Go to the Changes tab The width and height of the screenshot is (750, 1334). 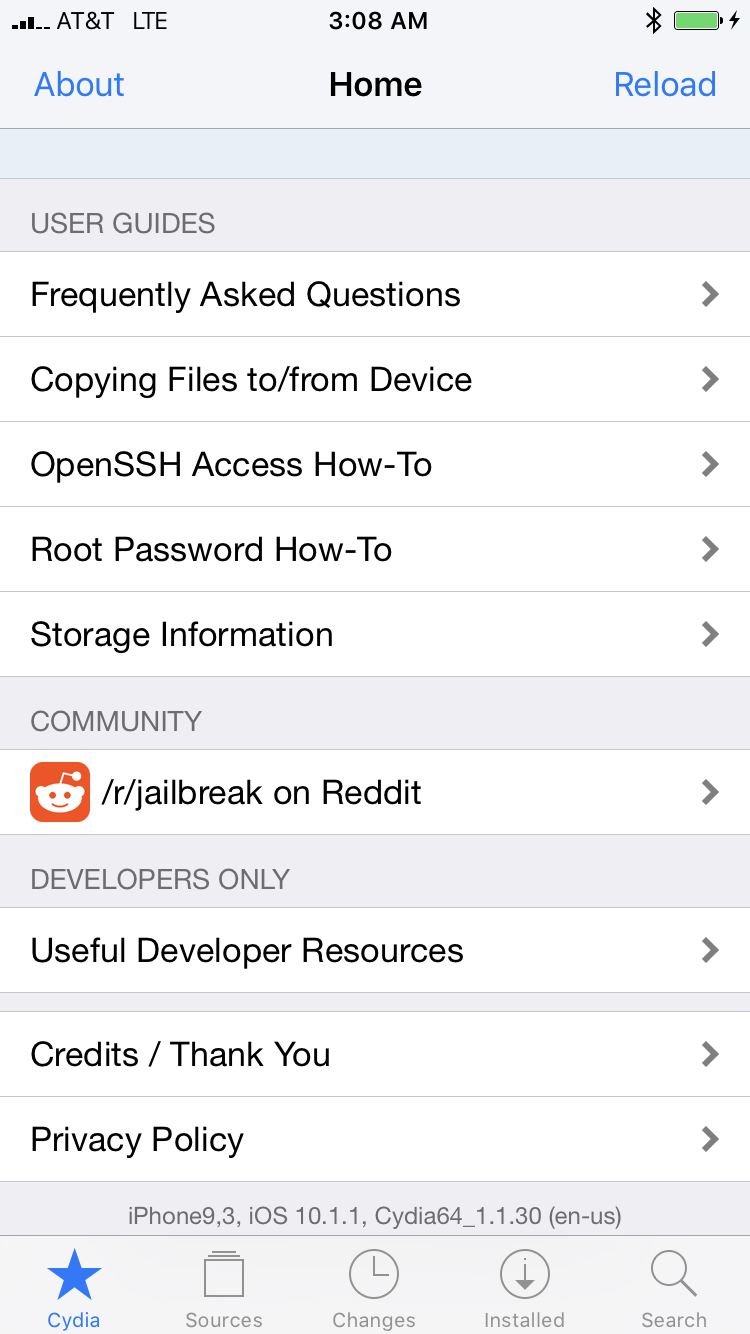pyautogui.click(x=374, y=1289)
